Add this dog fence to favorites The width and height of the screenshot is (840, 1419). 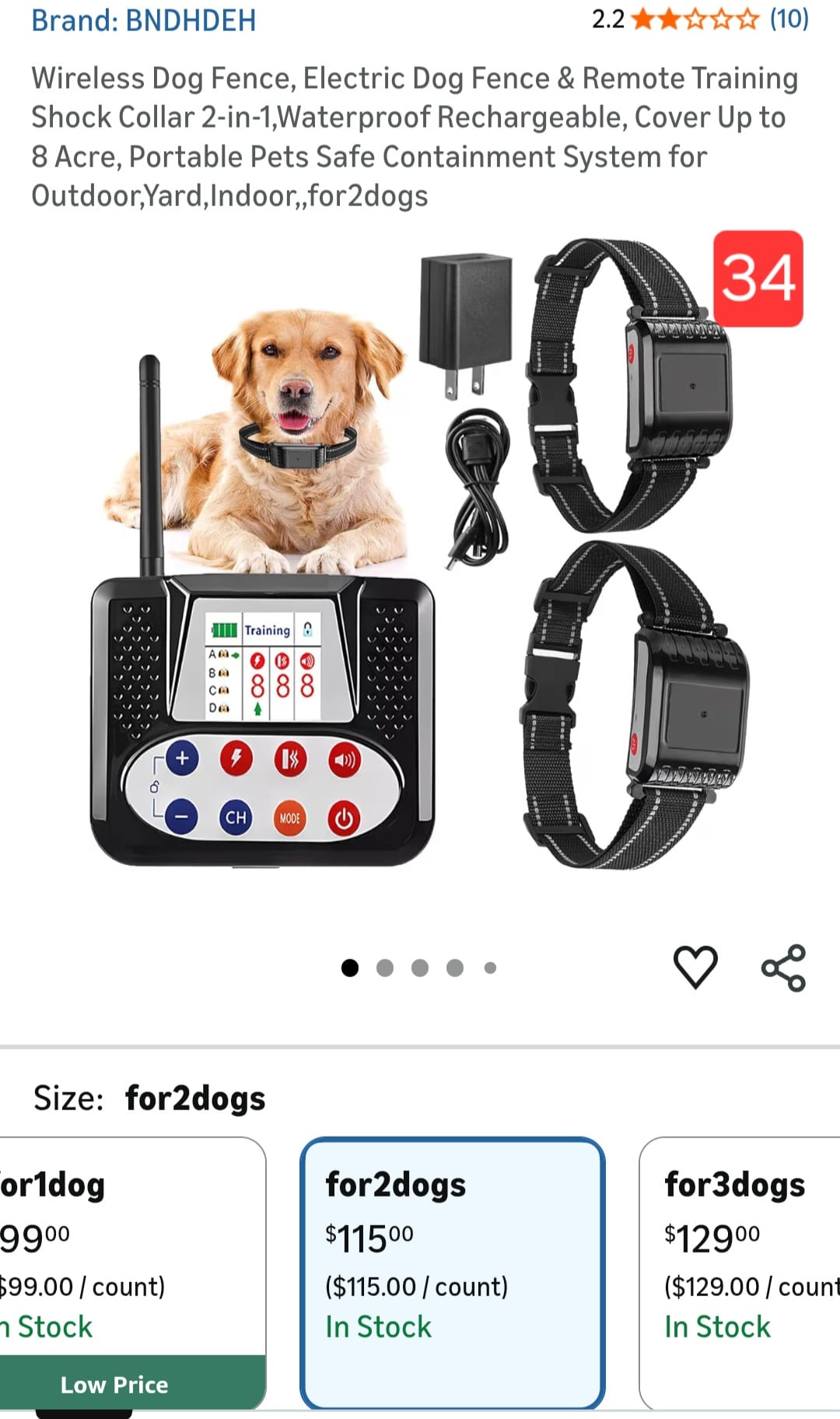[x=695, y=967]
